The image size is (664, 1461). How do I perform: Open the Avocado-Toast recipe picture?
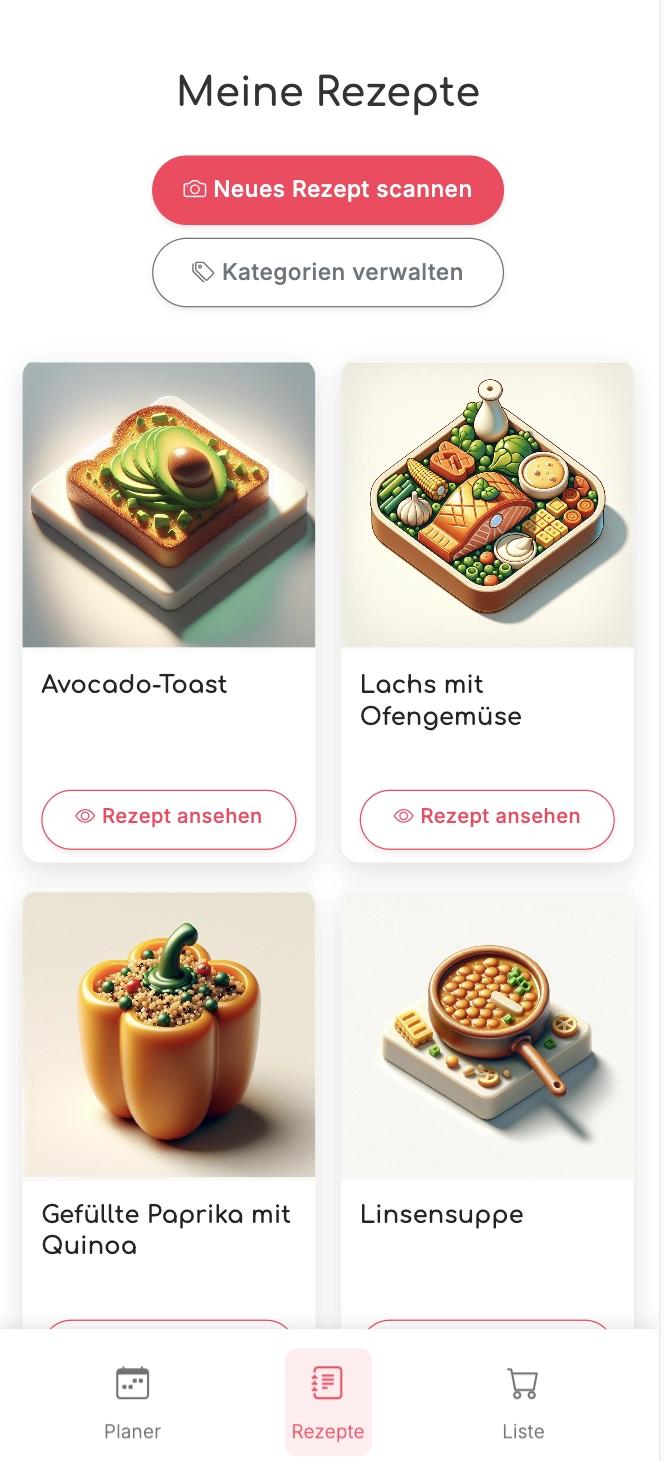point(169,505)
